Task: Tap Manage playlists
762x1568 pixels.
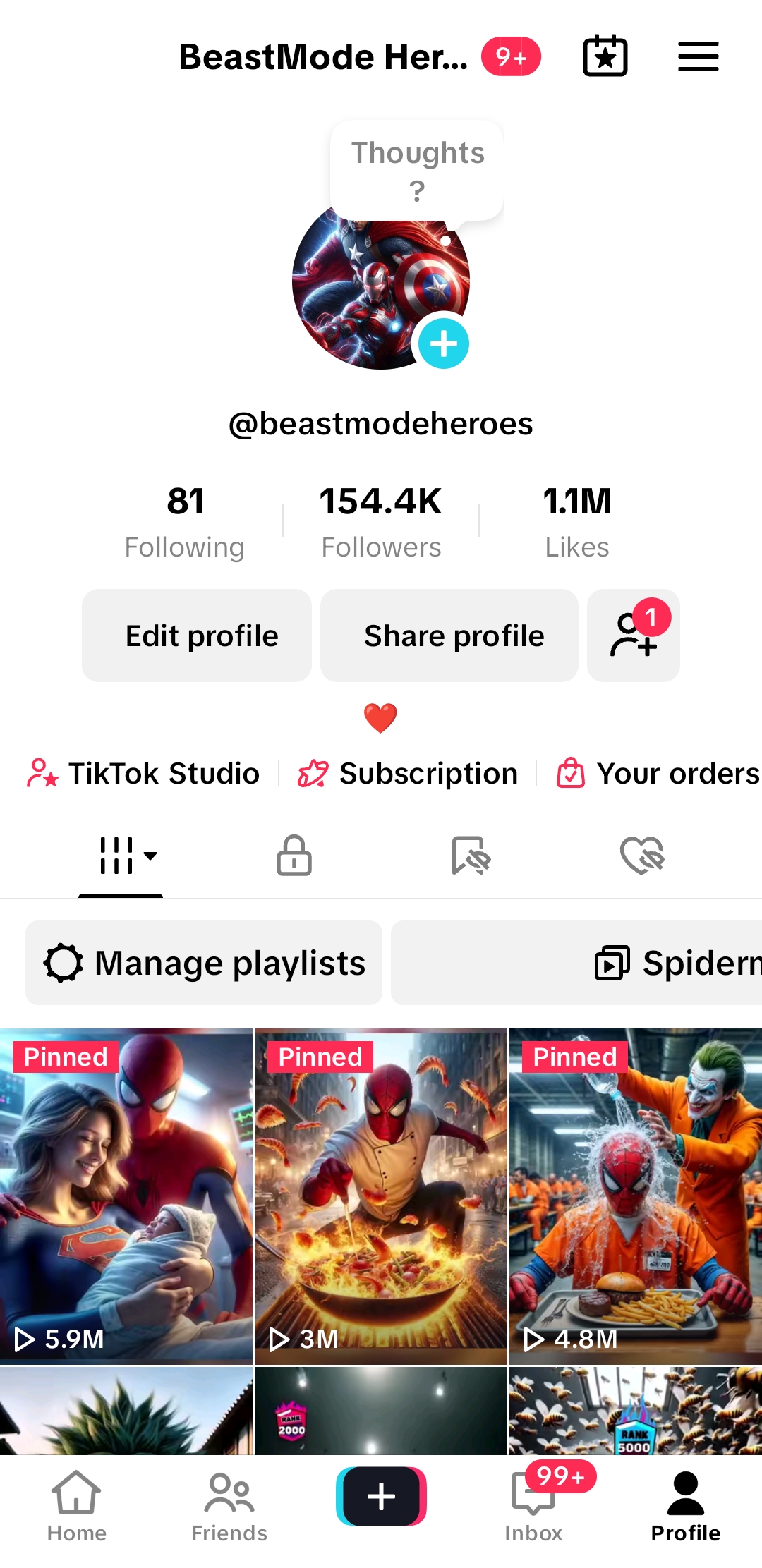Action: click(204, 963)
